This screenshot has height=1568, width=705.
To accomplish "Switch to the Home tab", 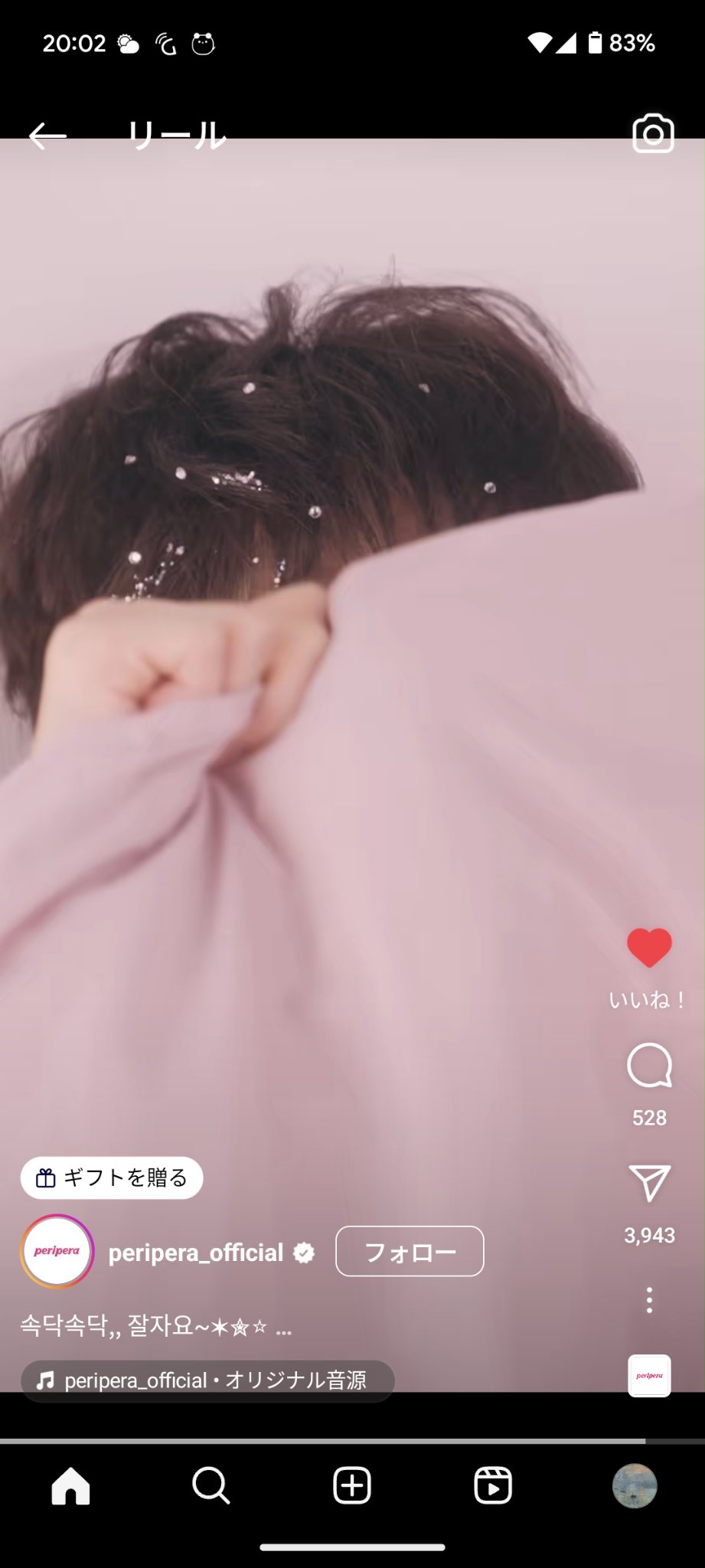I will 70,1486.
